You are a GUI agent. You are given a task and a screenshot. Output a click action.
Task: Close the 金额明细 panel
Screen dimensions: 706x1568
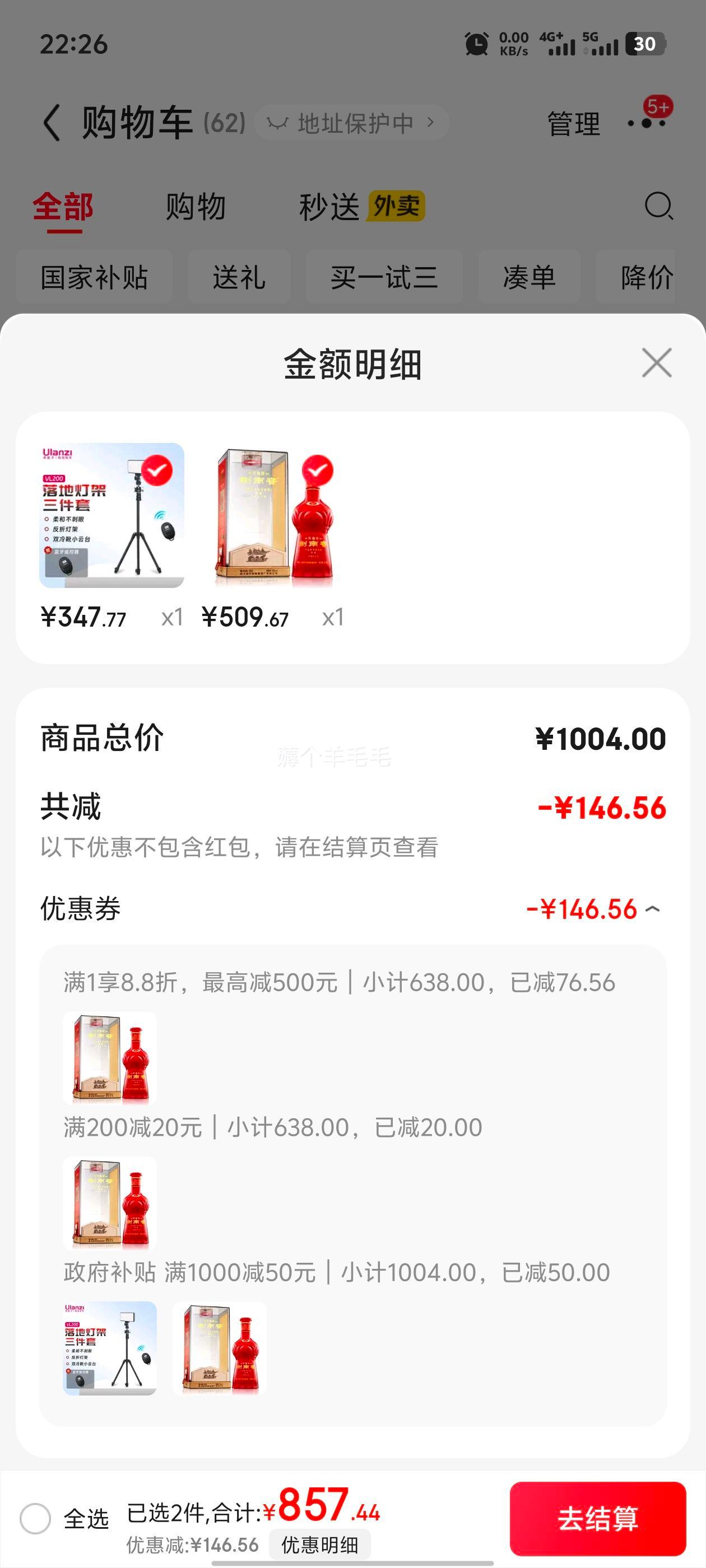click(657, 363)
